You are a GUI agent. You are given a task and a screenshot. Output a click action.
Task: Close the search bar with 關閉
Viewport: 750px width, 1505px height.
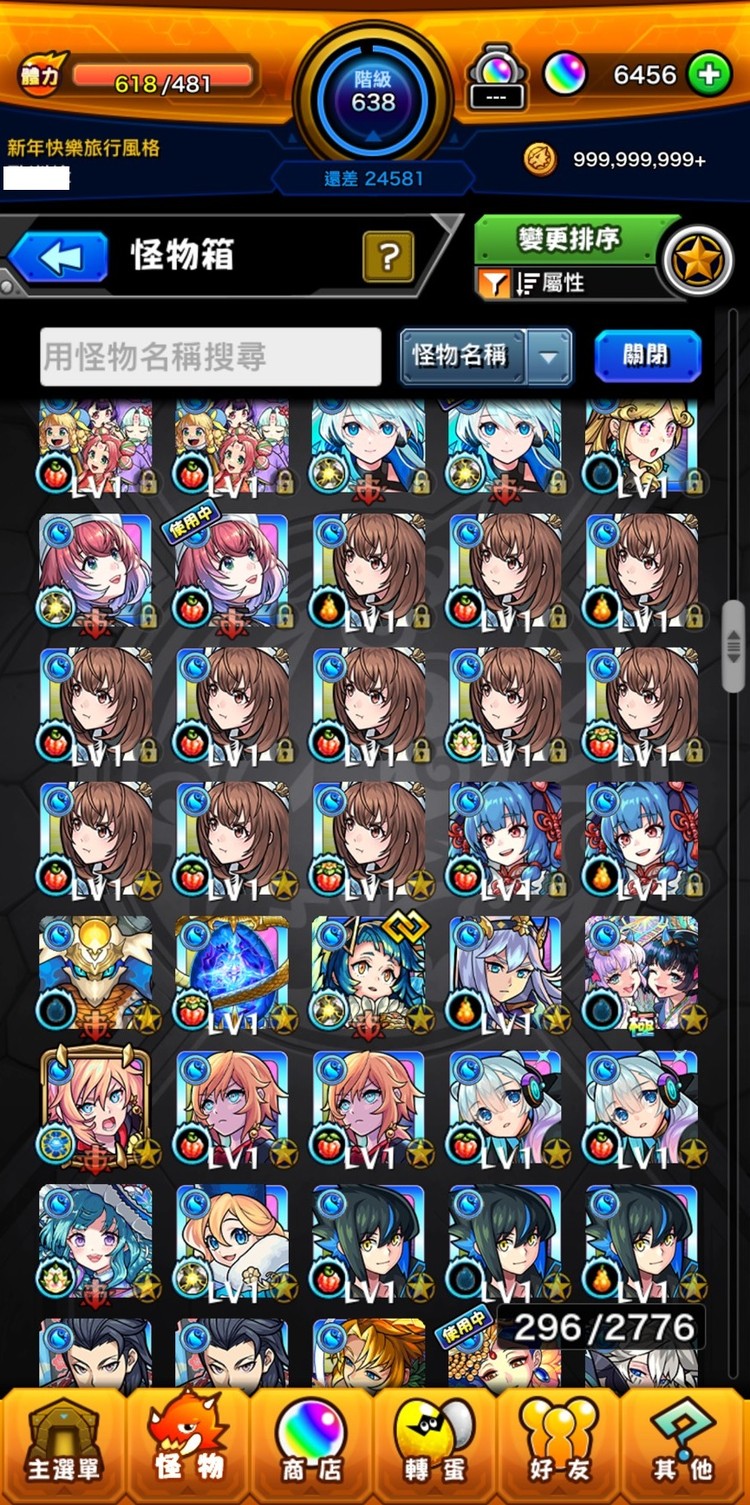click(x=647, y=356)
